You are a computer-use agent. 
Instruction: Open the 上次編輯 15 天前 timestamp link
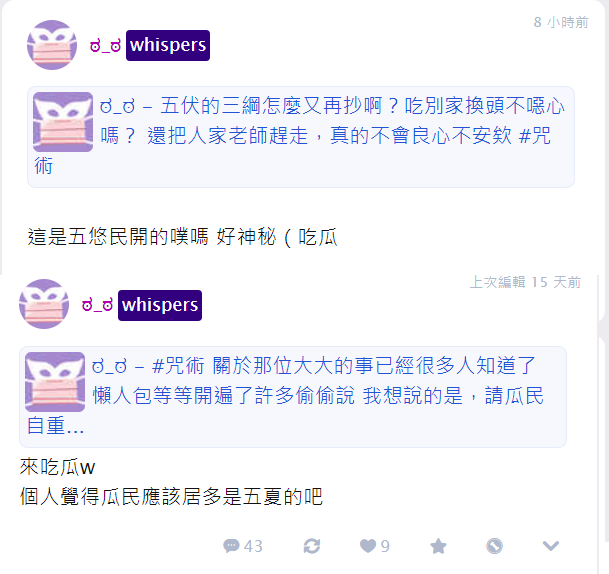click(x=525, y=282)
